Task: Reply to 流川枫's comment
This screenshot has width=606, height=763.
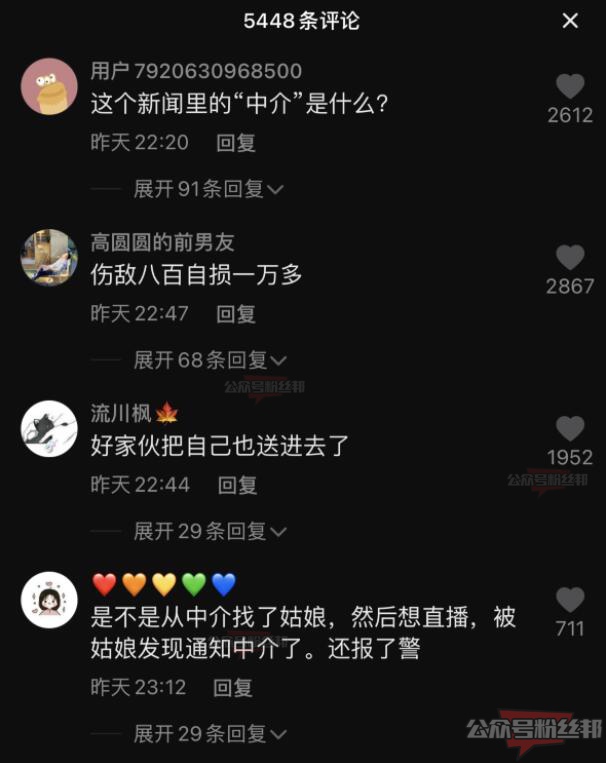Action: [x=238, y=485]
